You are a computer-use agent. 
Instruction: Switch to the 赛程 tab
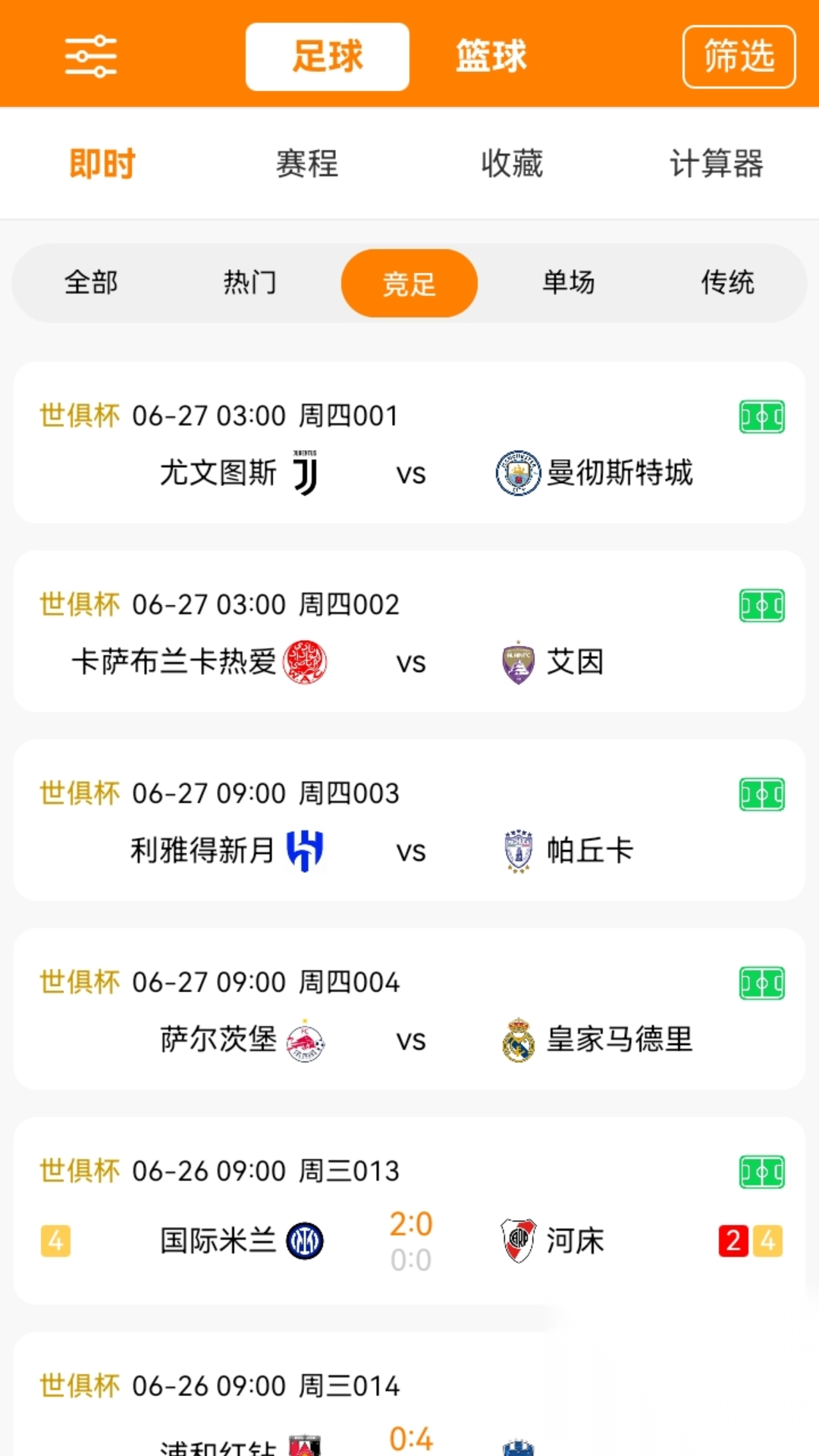(306, 164)
